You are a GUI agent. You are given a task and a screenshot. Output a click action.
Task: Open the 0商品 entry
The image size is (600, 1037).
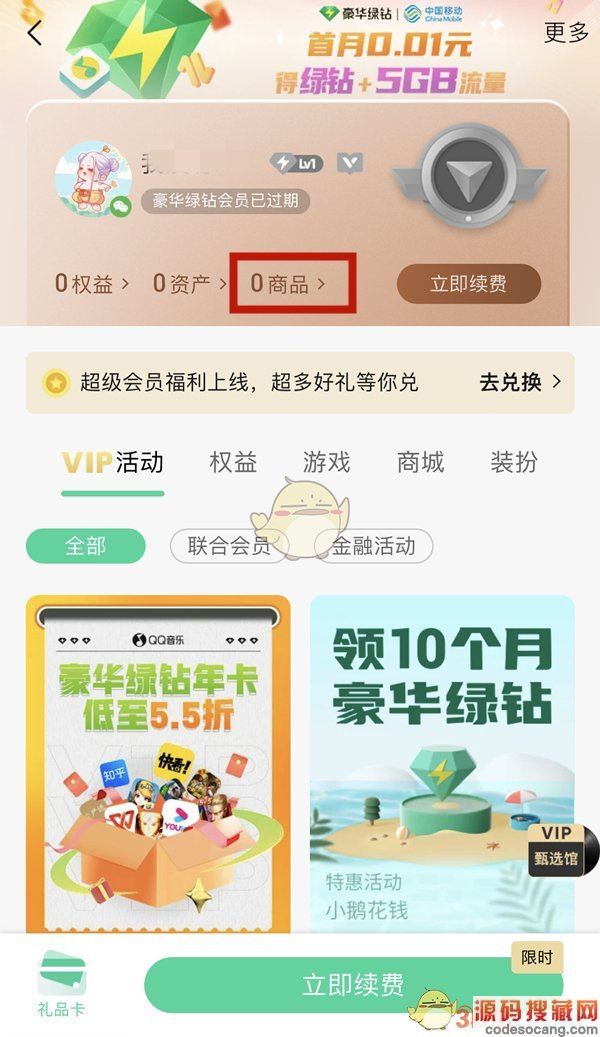click(x=289, y=284)
